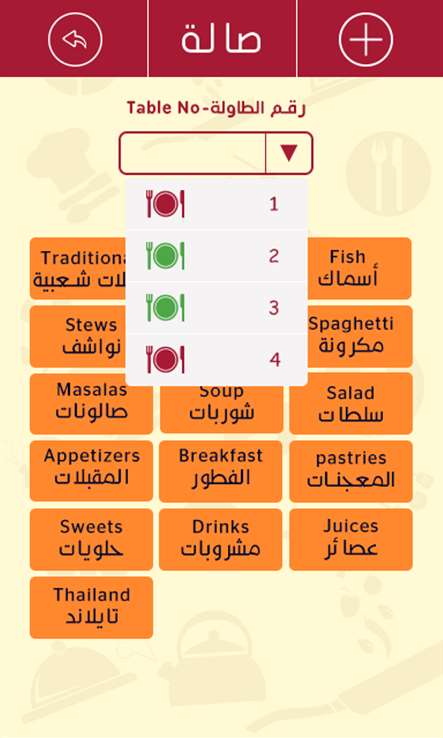Open the Drinks category

[221, 539]
